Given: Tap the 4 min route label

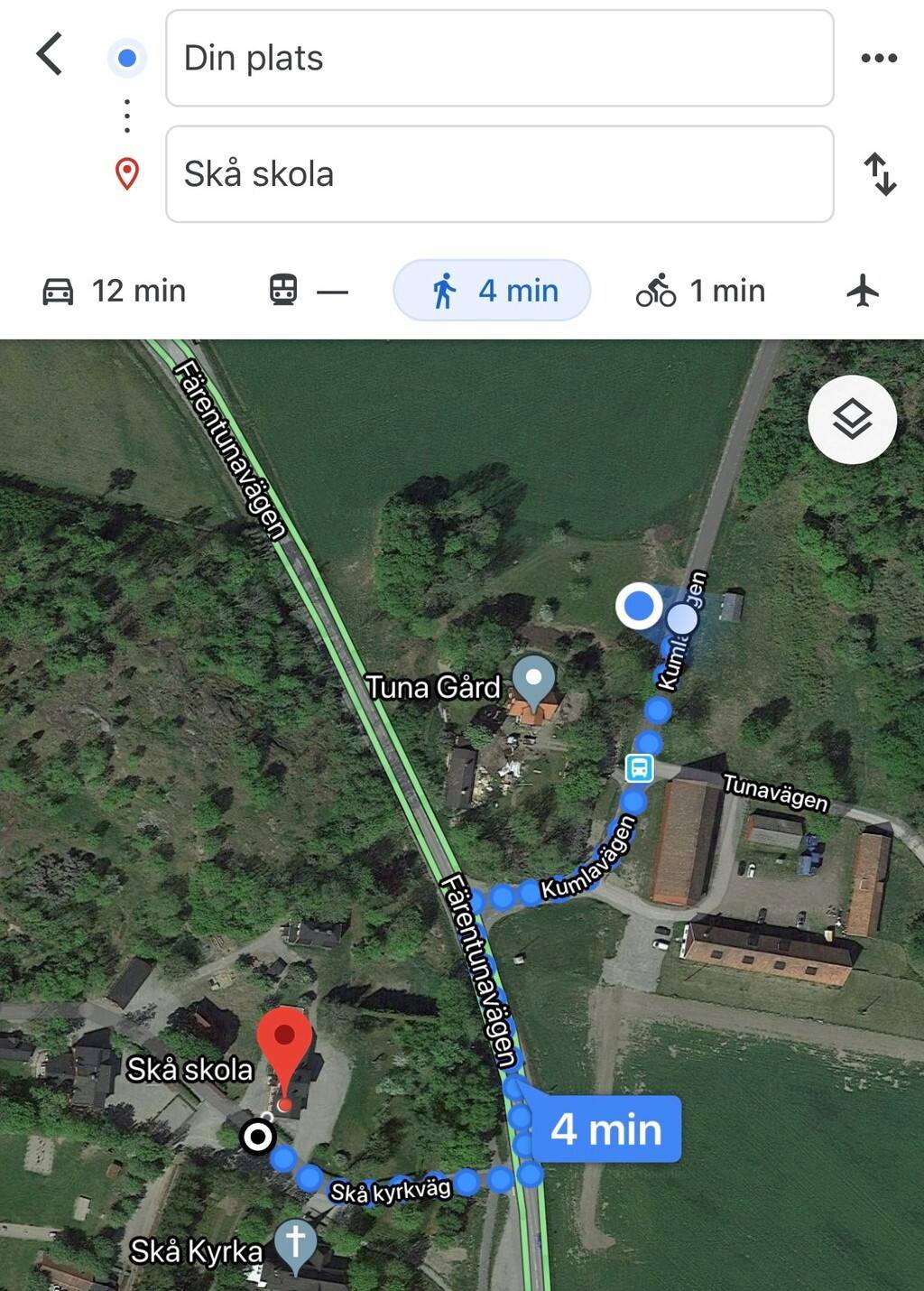Looking at the screenshot, I should pyautogui.click(x=605, y=1129).
